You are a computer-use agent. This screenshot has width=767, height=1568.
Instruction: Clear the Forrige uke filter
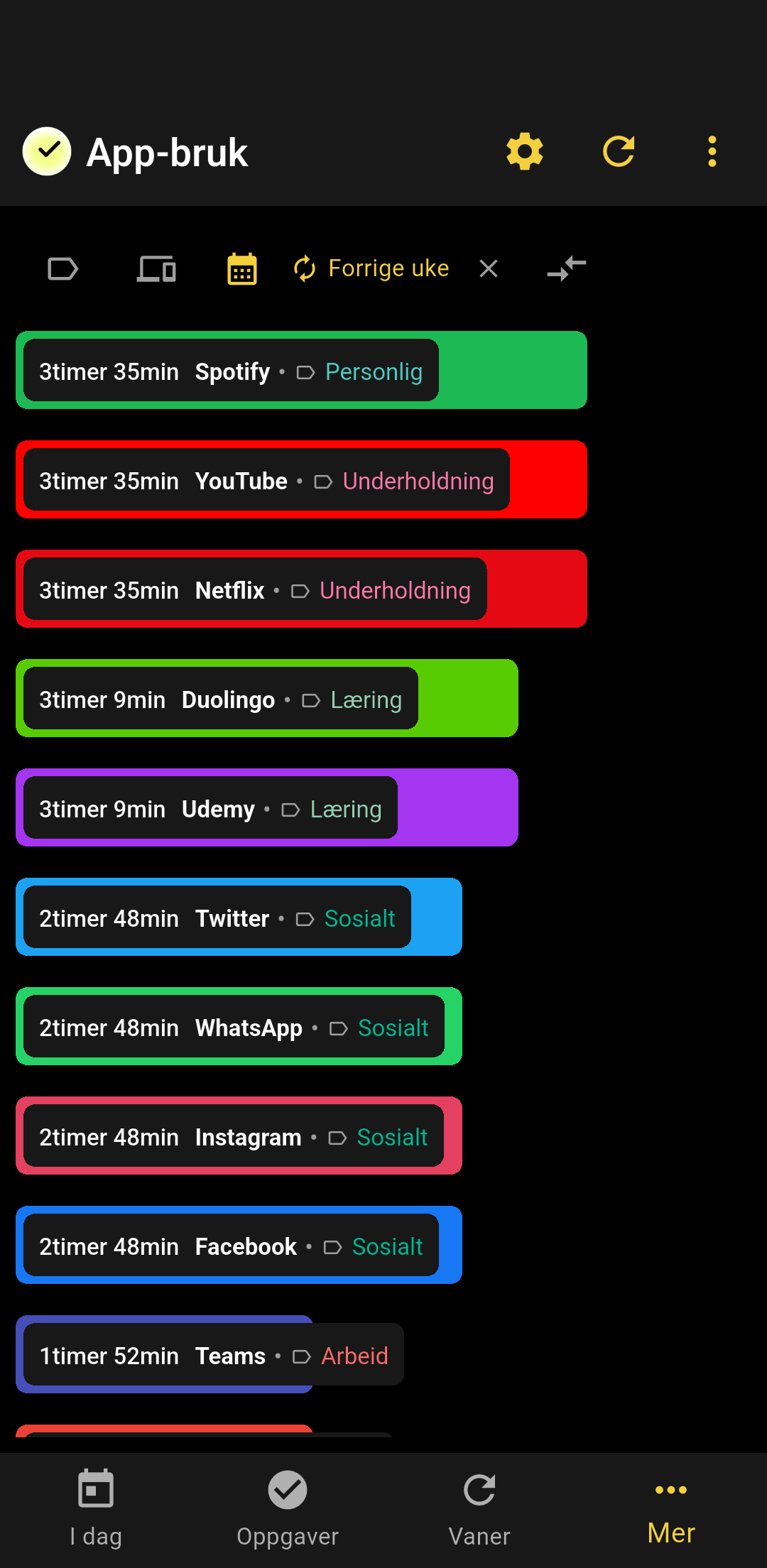pyautogui.click(x=489, y=268)
